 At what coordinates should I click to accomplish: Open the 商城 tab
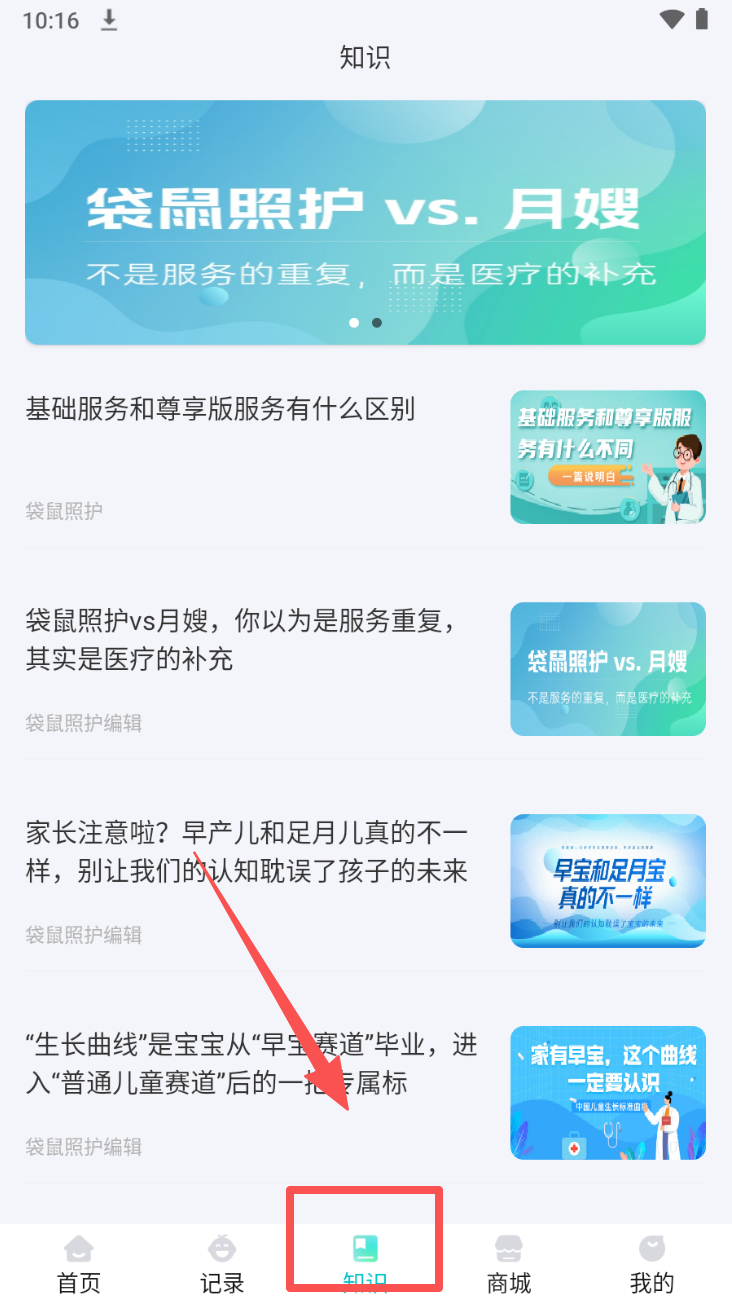pyautogui.click(x=509, y=1262)
